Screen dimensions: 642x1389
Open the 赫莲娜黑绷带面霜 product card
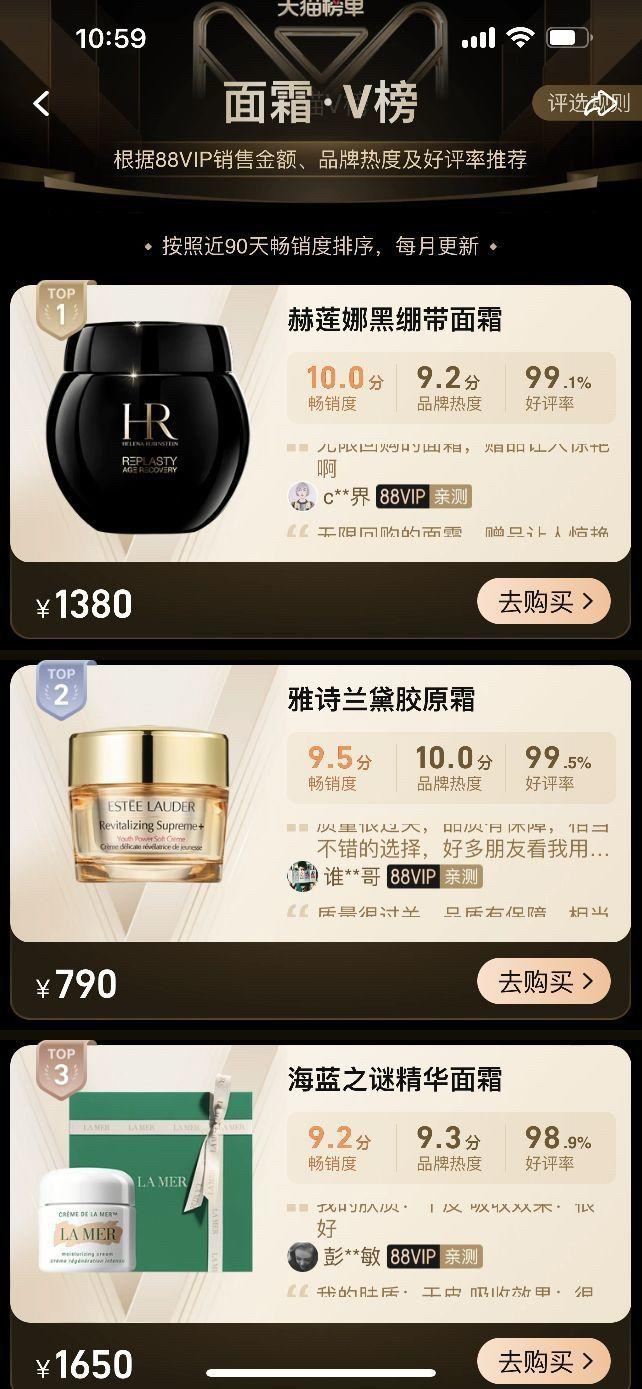point(394,320)
